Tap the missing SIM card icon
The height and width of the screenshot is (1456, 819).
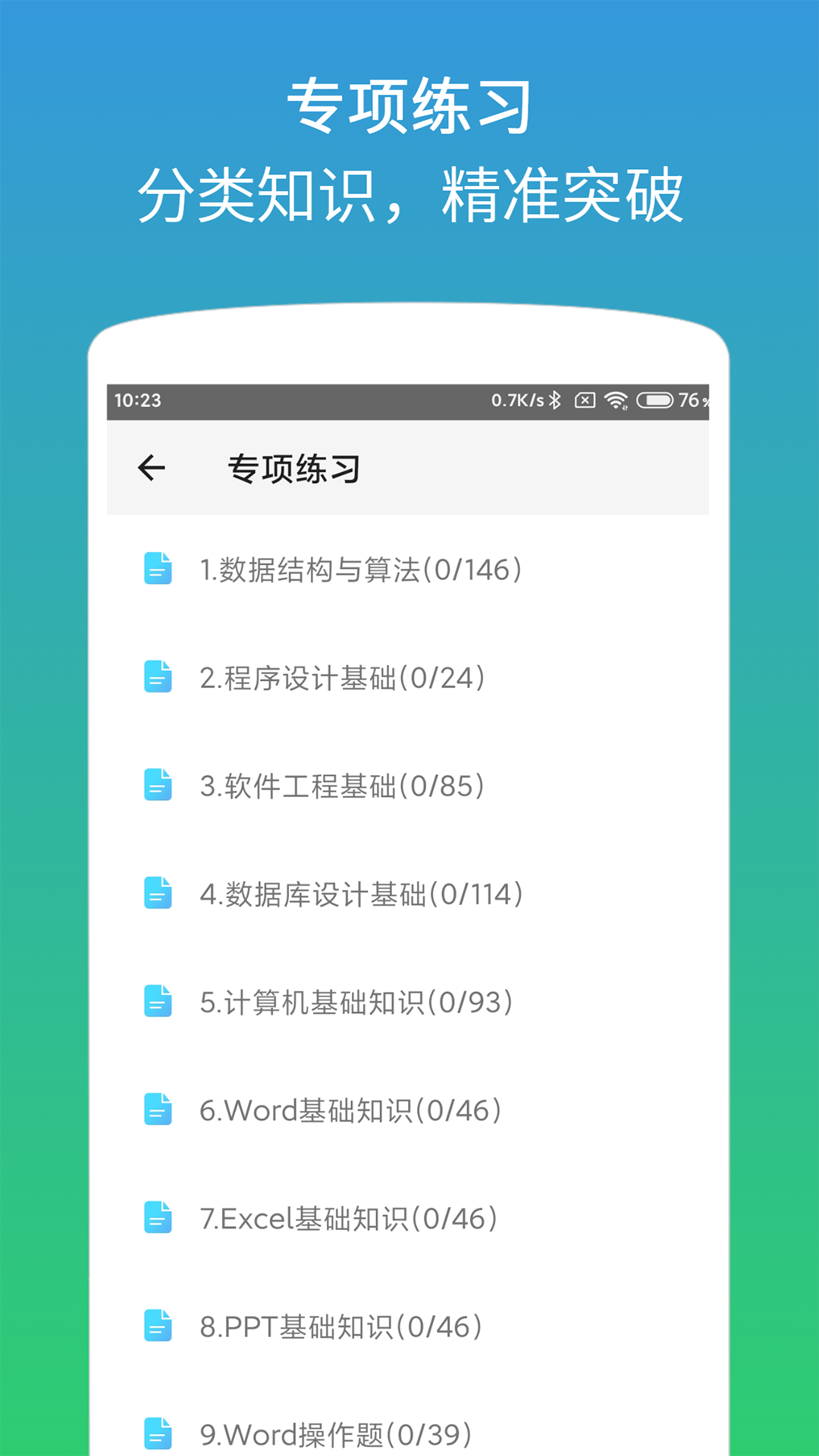pos(585,400)
